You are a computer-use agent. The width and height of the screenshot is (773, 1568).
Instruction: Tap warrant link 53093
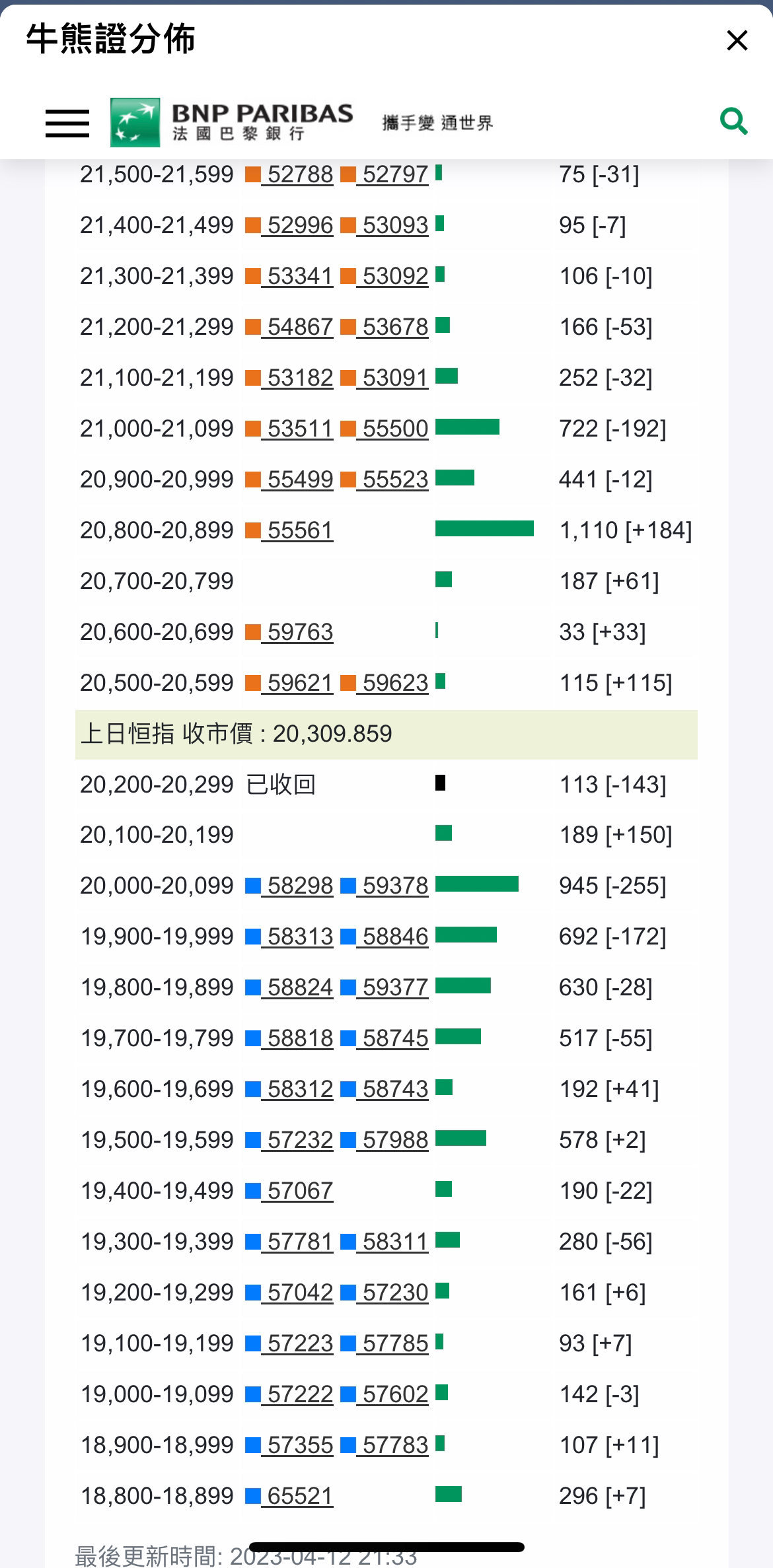[395, 225]
